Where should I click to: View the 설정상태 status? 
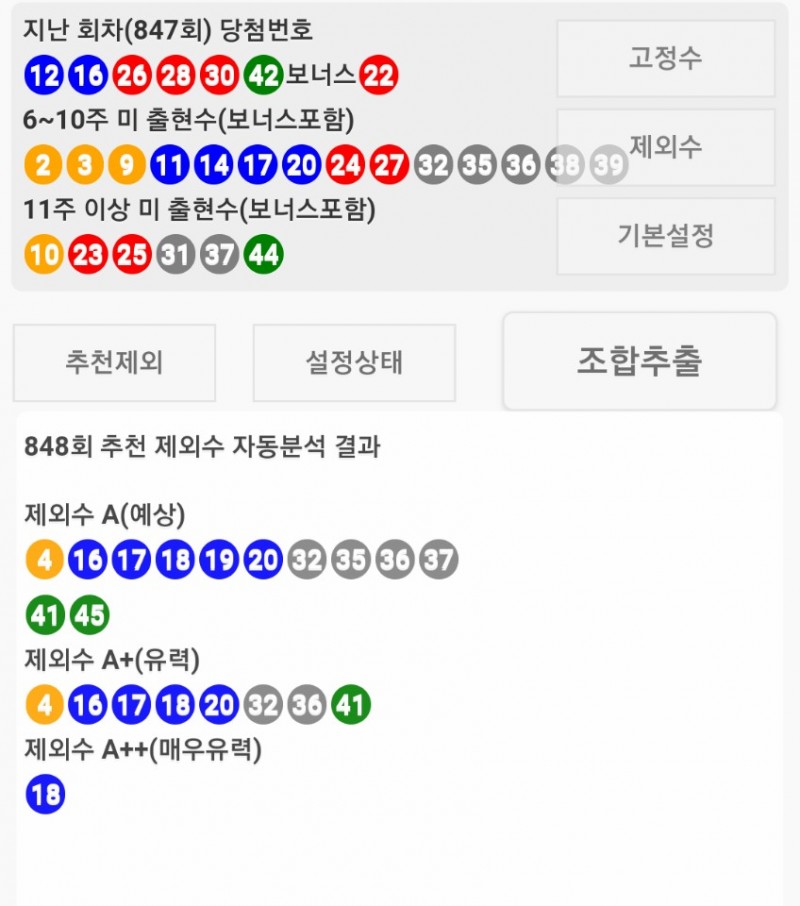pos(354,362)
